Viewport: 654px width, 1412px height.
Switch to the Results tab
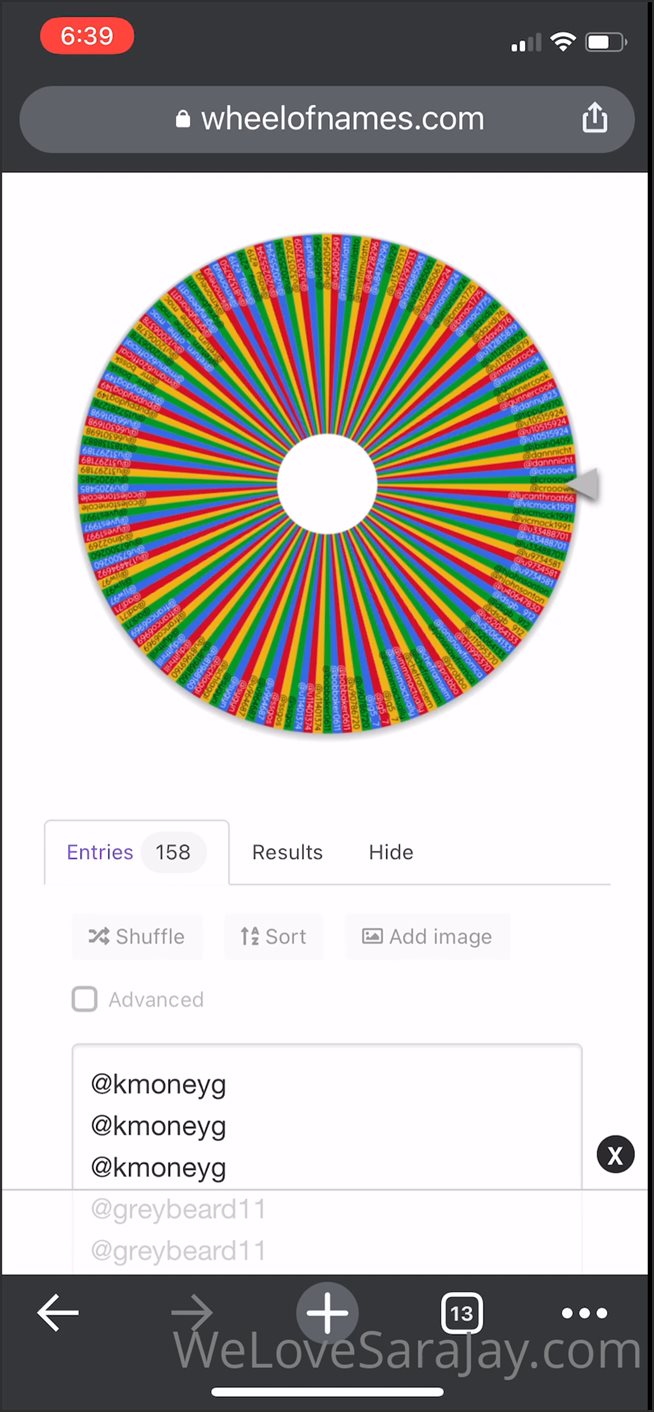[x=287, y=852]
